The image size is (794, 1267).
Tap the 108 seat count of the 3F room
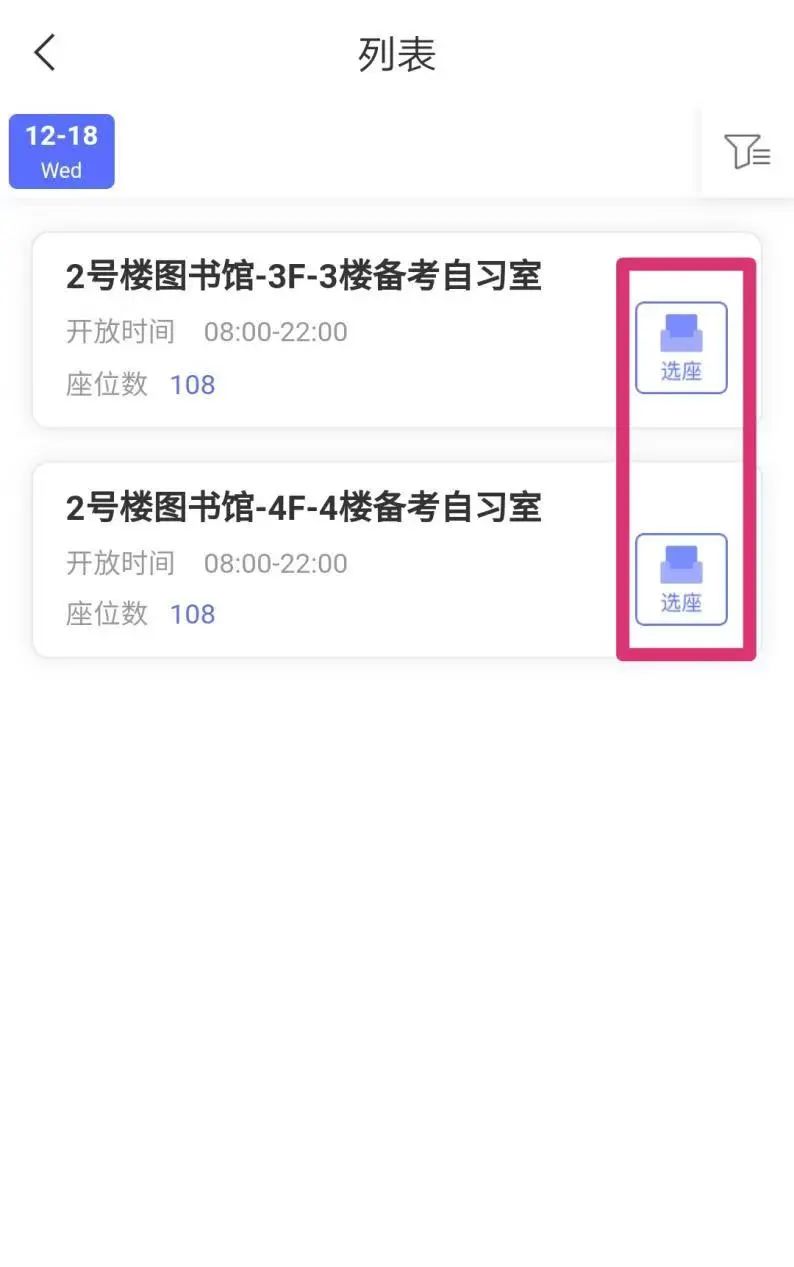tap(192, 385)
